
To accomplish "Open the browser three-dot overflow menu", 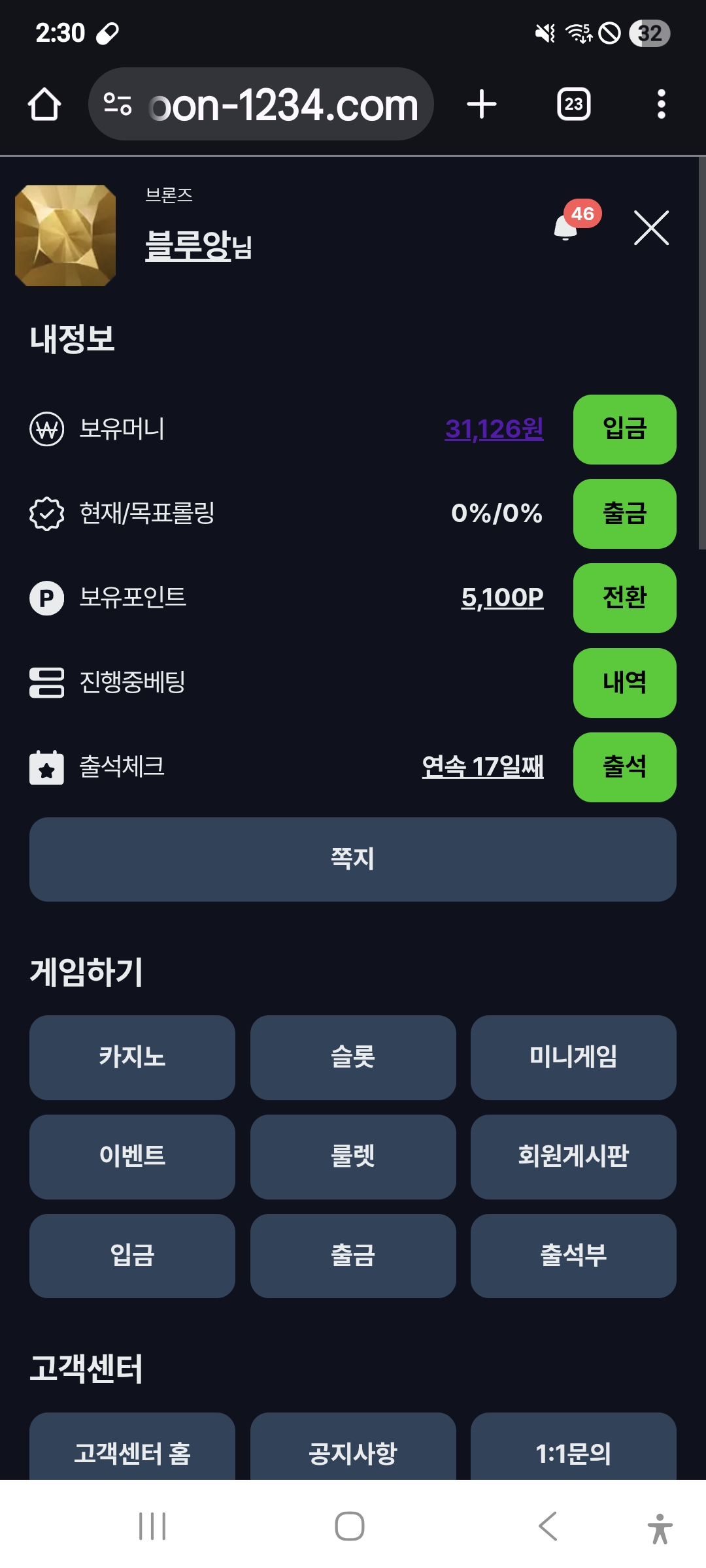I will pos(661,105).
